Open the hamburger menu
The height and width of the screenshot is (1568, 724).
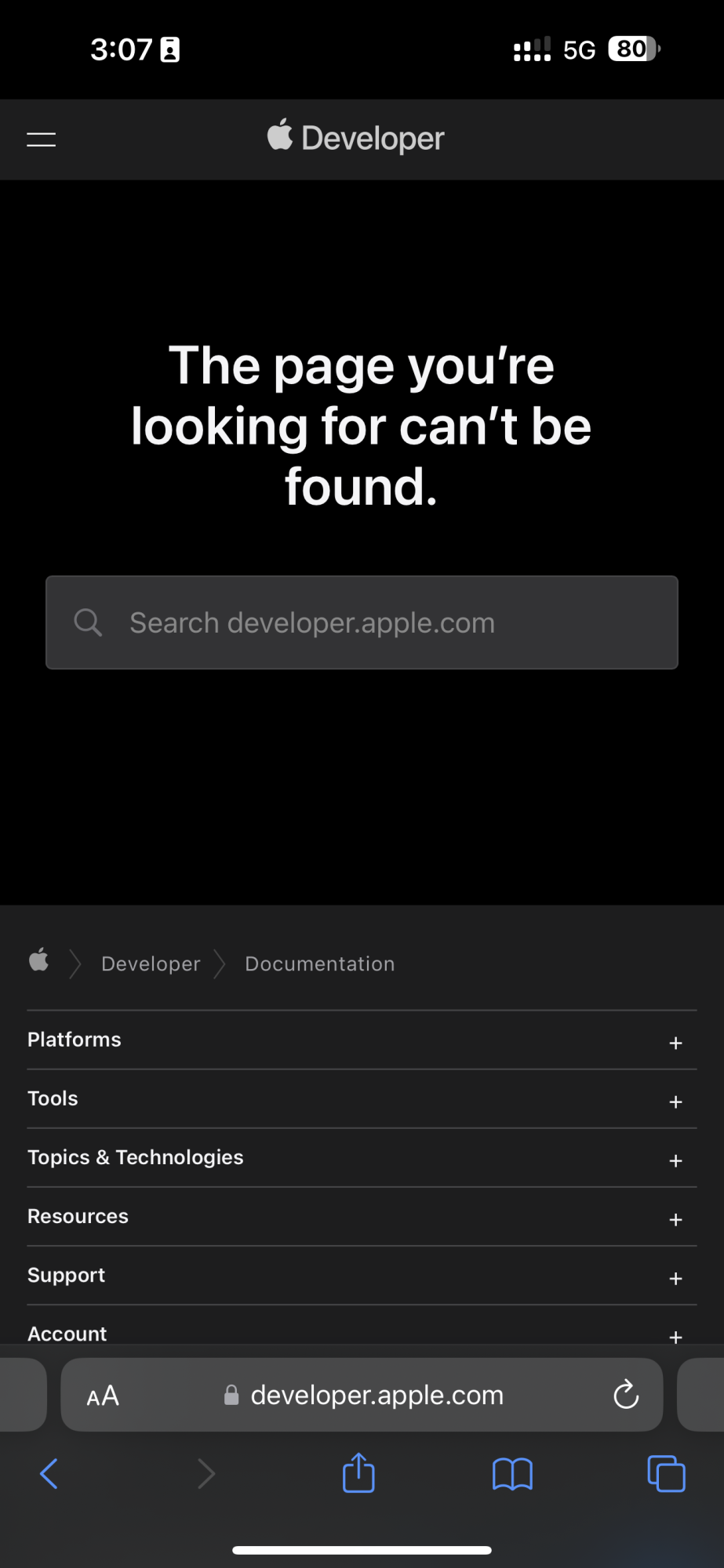[x=41, y=140]
